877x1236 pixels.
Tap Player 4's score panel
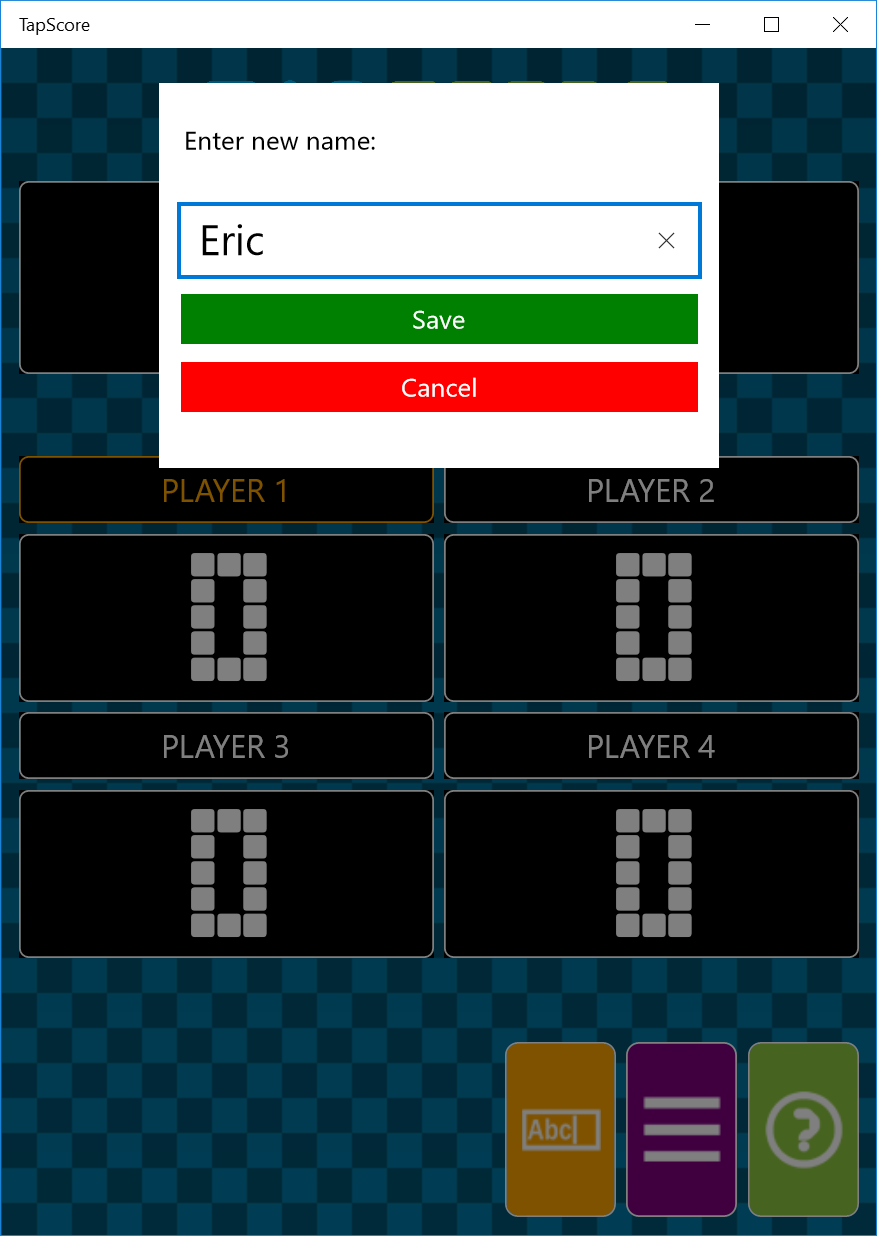(x=651, y=873)
